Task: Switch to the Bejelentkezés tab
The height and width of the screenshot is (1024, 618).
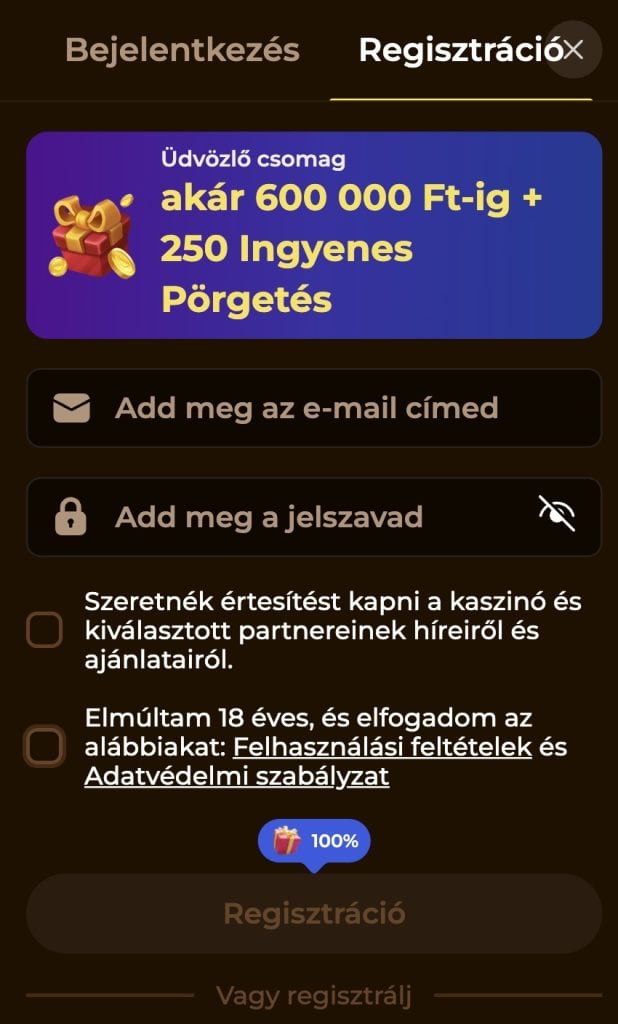Action: (182, 50)
